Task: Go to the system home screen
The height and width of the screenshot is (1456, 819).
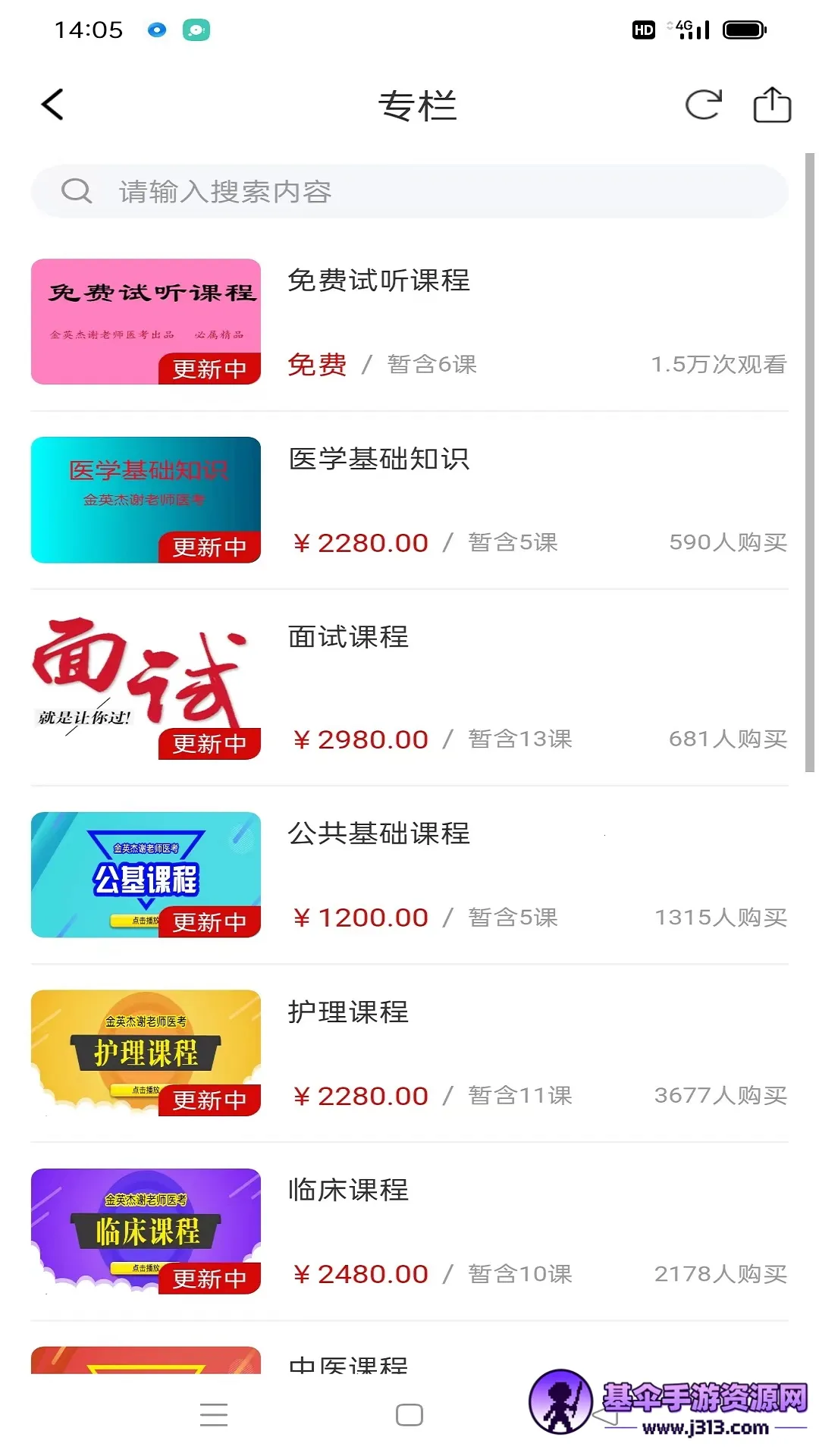Action: 409,1415
